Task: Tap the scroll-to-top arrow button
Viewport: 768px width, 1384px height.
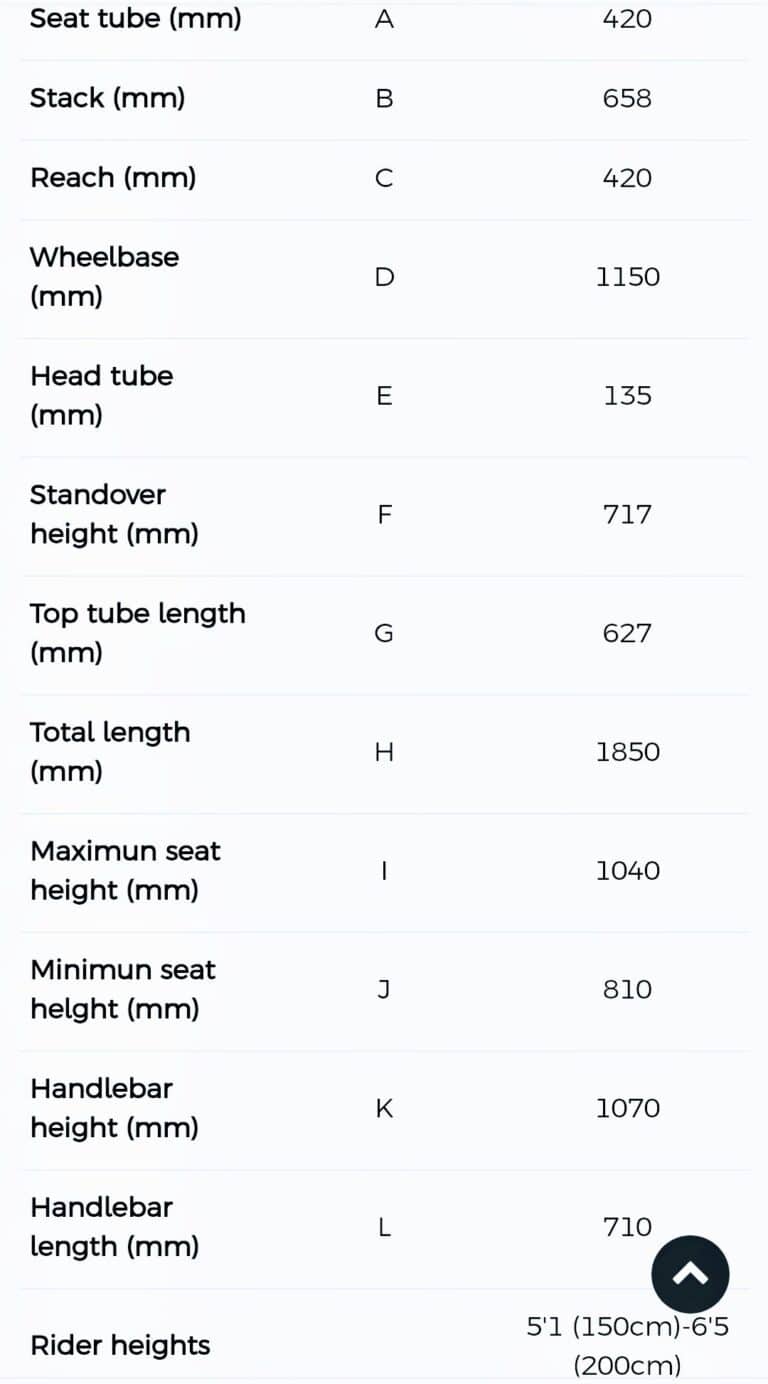Action: pyautogui.click(x=690, y=1274)
